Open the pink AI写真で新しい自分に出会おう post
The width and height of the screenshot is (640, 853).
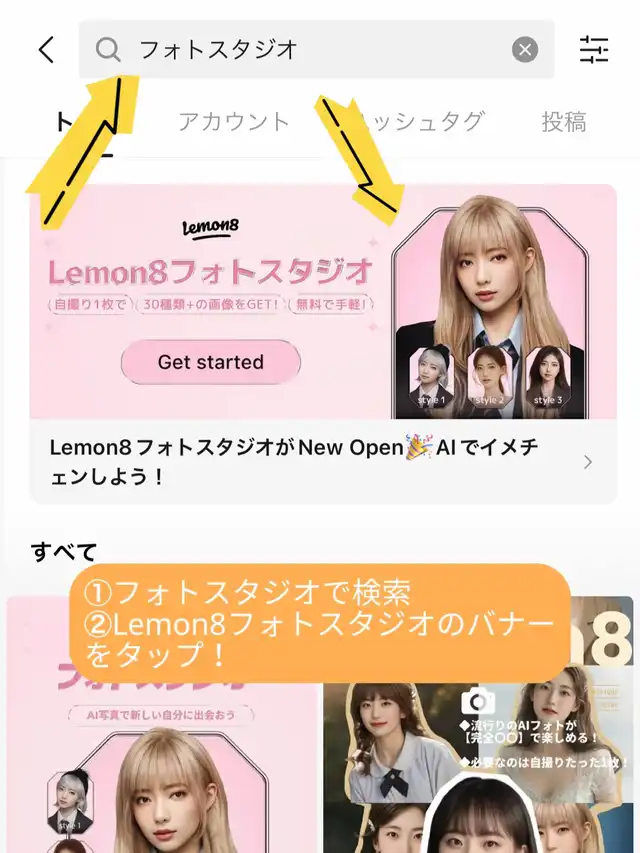click(162, 725)
